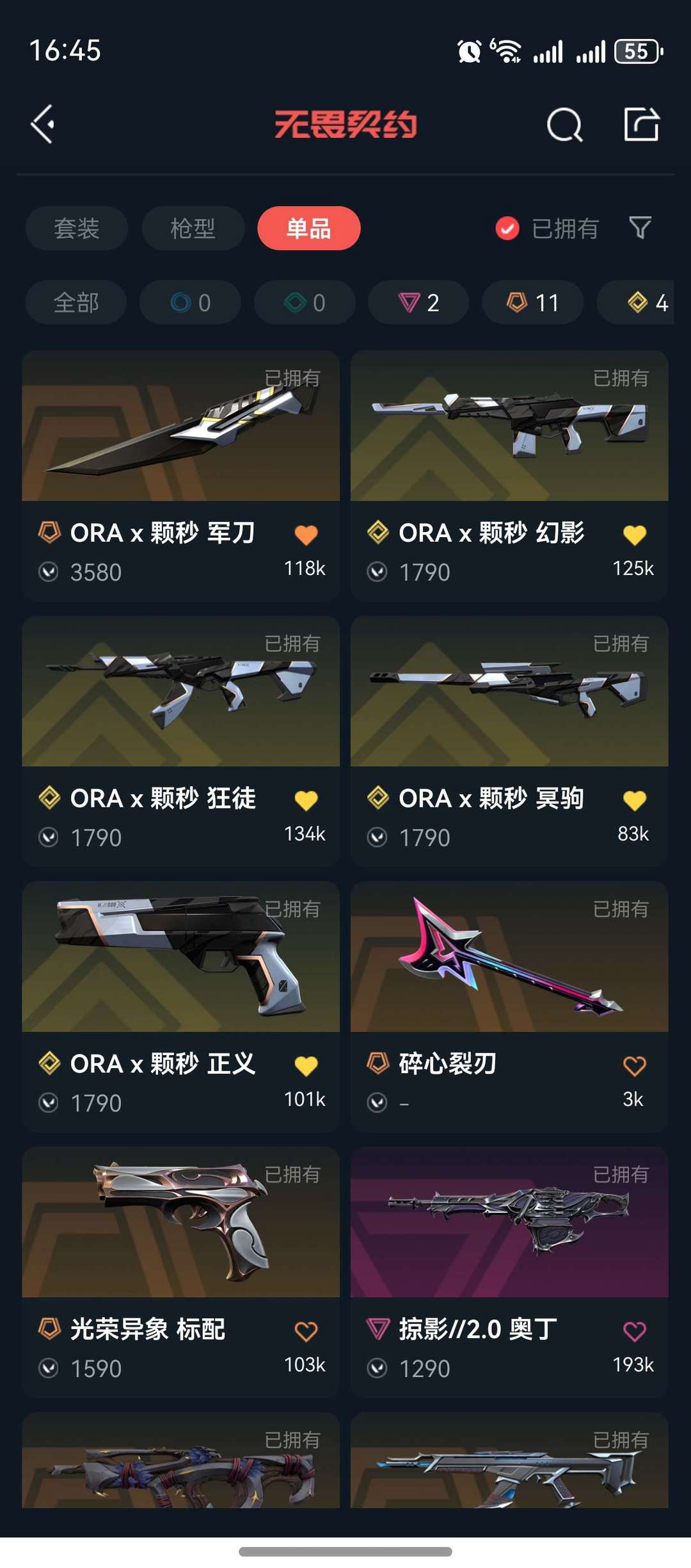The height and width of the screenshot is (1568, 691).
Task: Switch to the 枪型 tab
Action: tap(193, 228)
